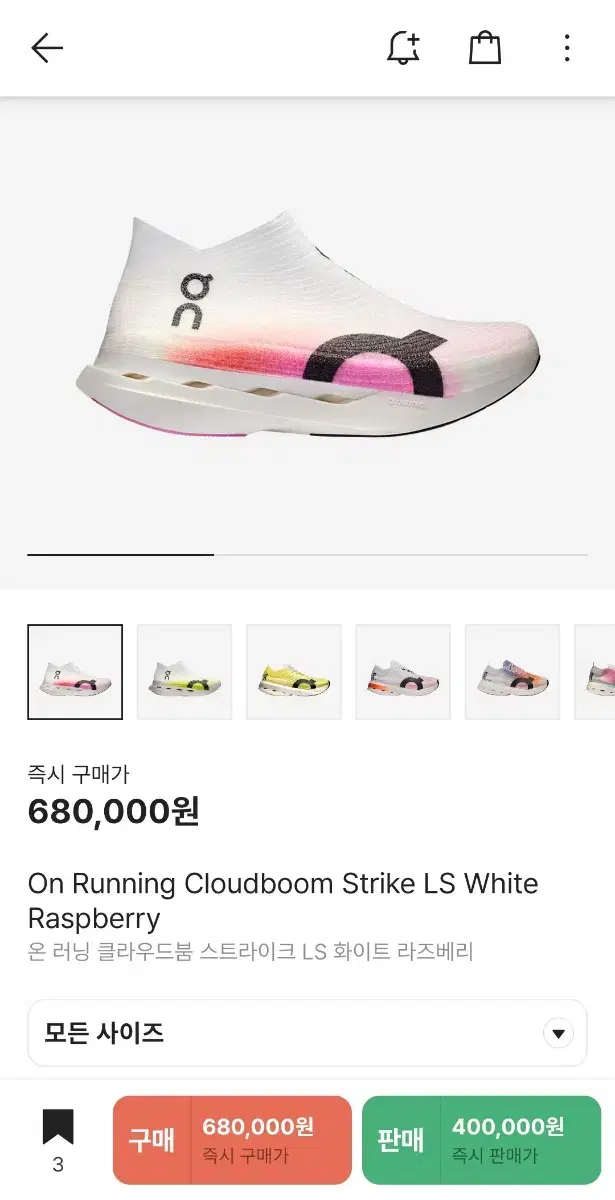Image resolution: width=615 pixels, height=1200 pixels.
Task: Bookmark this product
Action: coord(58,1140)
